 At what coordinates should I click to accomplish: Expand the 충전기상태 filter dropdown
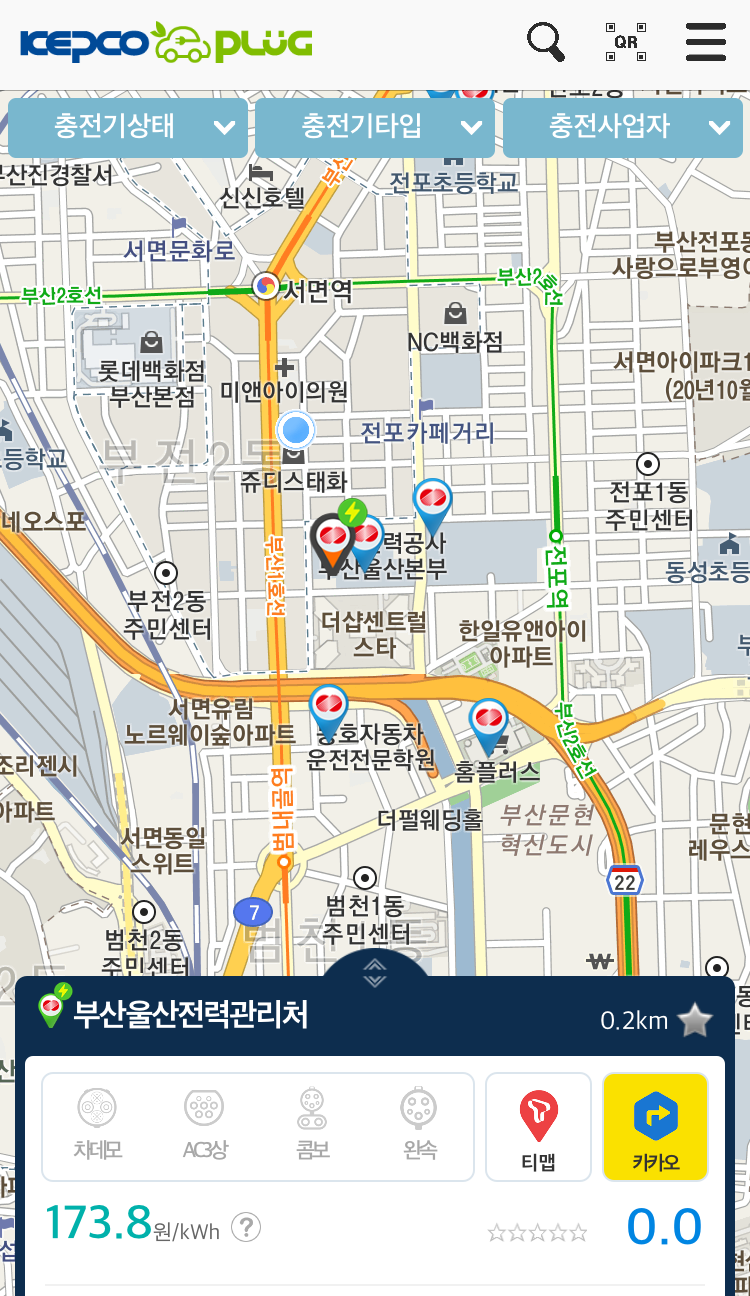[x=126, y=127]
